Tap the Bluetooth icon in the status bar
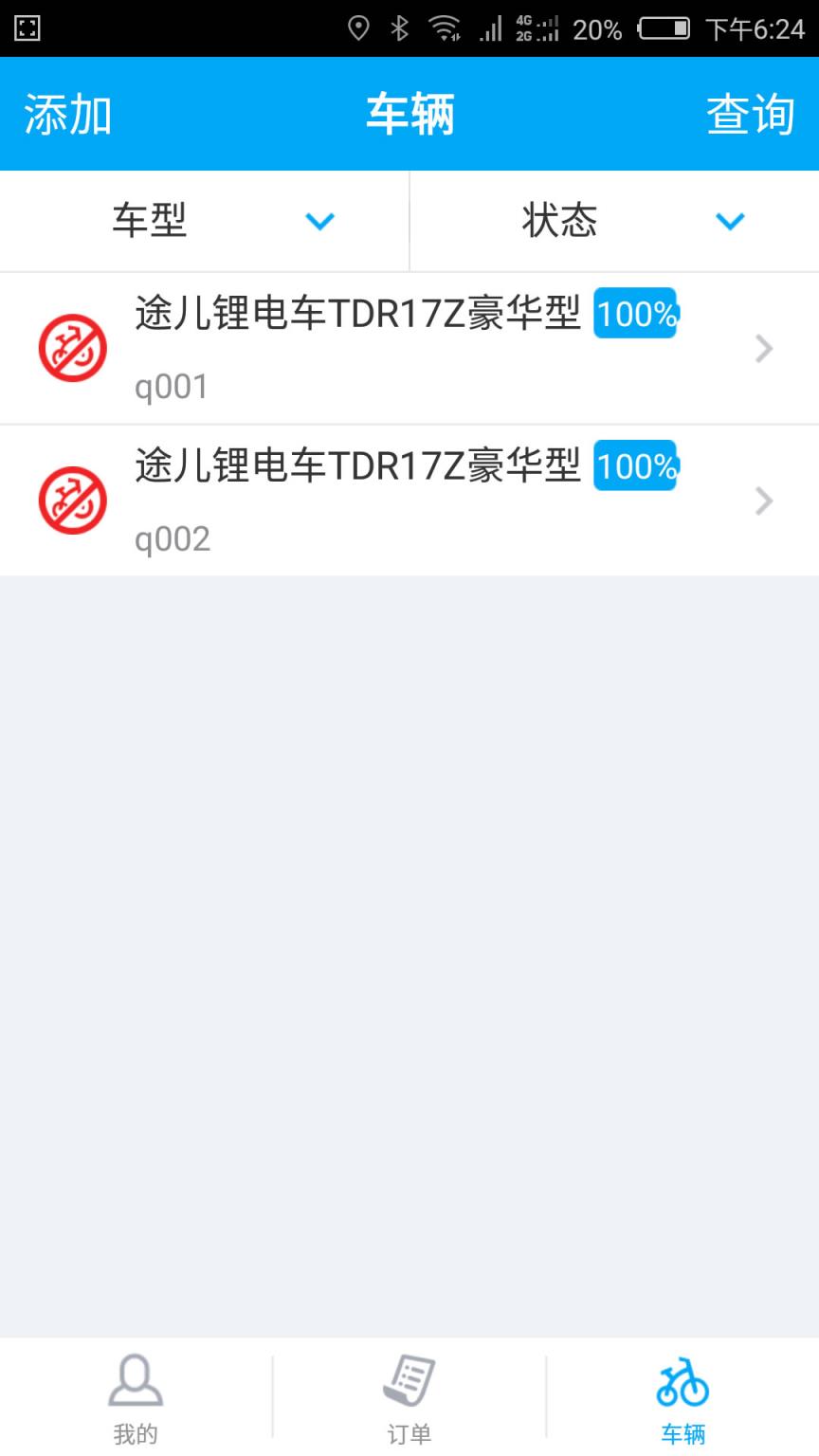819x1456 pixels. 398,28
